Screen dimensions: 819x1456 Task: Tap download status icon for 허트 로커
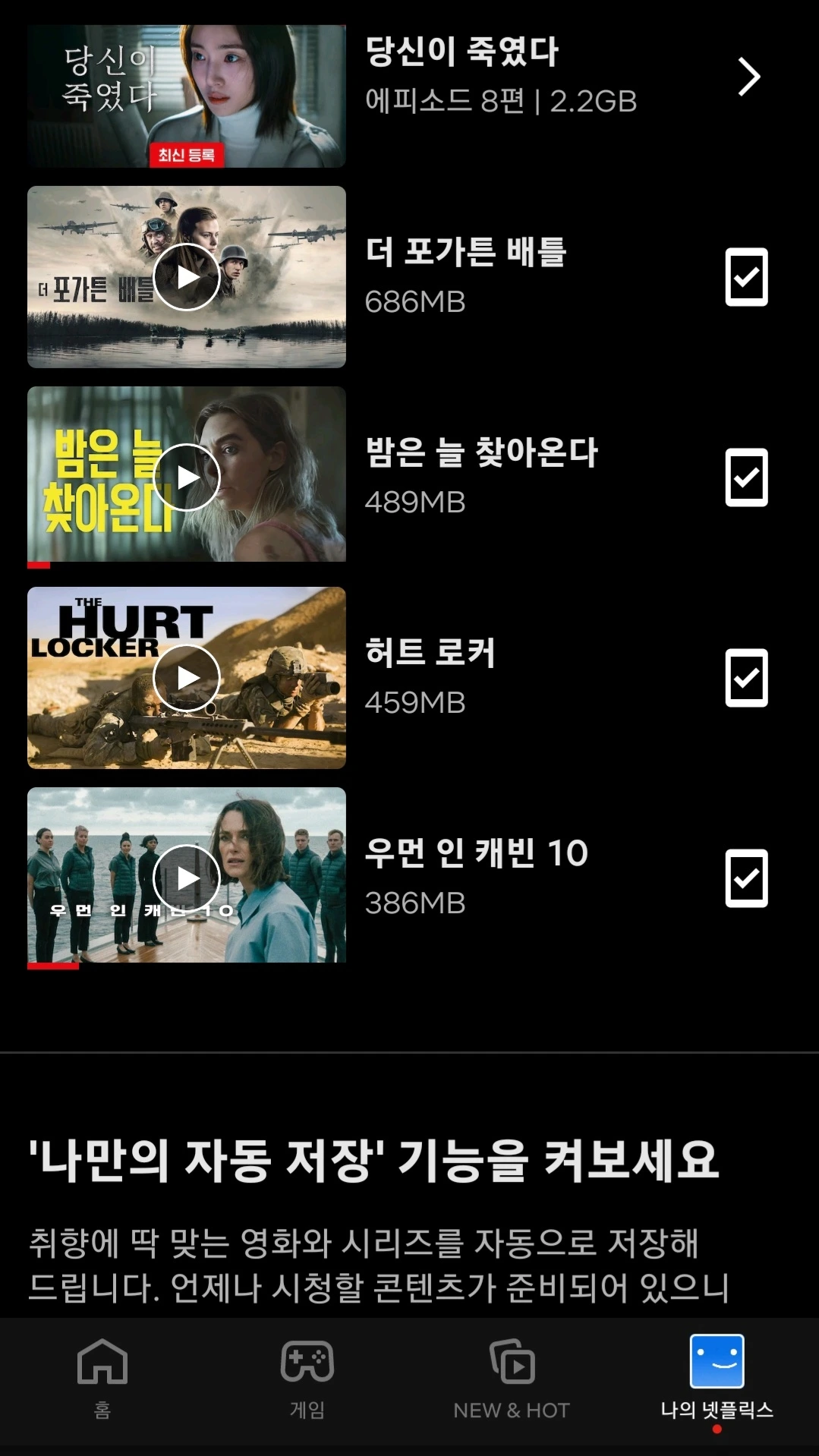pos(746,678)
